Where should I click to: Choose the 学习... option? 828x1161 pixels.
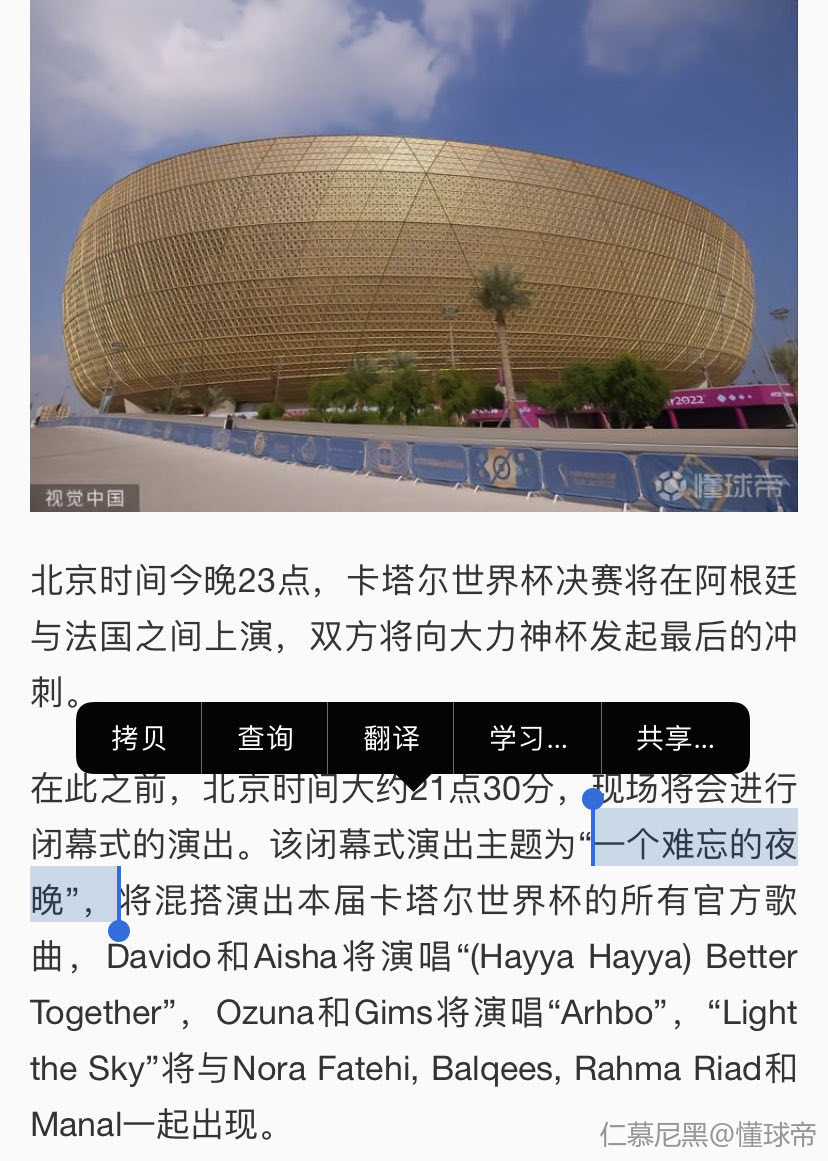tap(527, 738)
